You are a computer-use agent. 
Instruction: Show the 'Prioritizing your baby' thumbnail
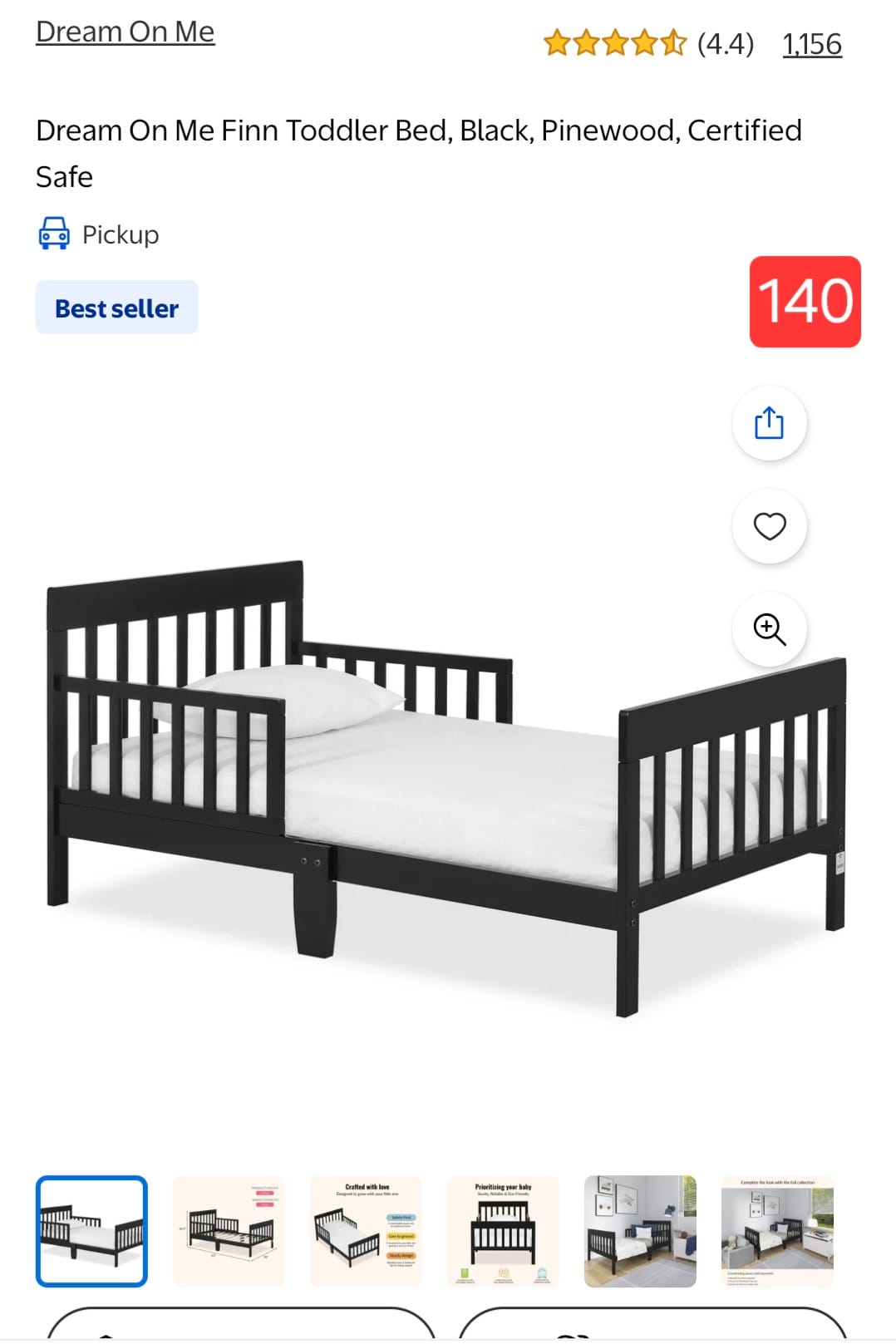tap(503, 1231)
